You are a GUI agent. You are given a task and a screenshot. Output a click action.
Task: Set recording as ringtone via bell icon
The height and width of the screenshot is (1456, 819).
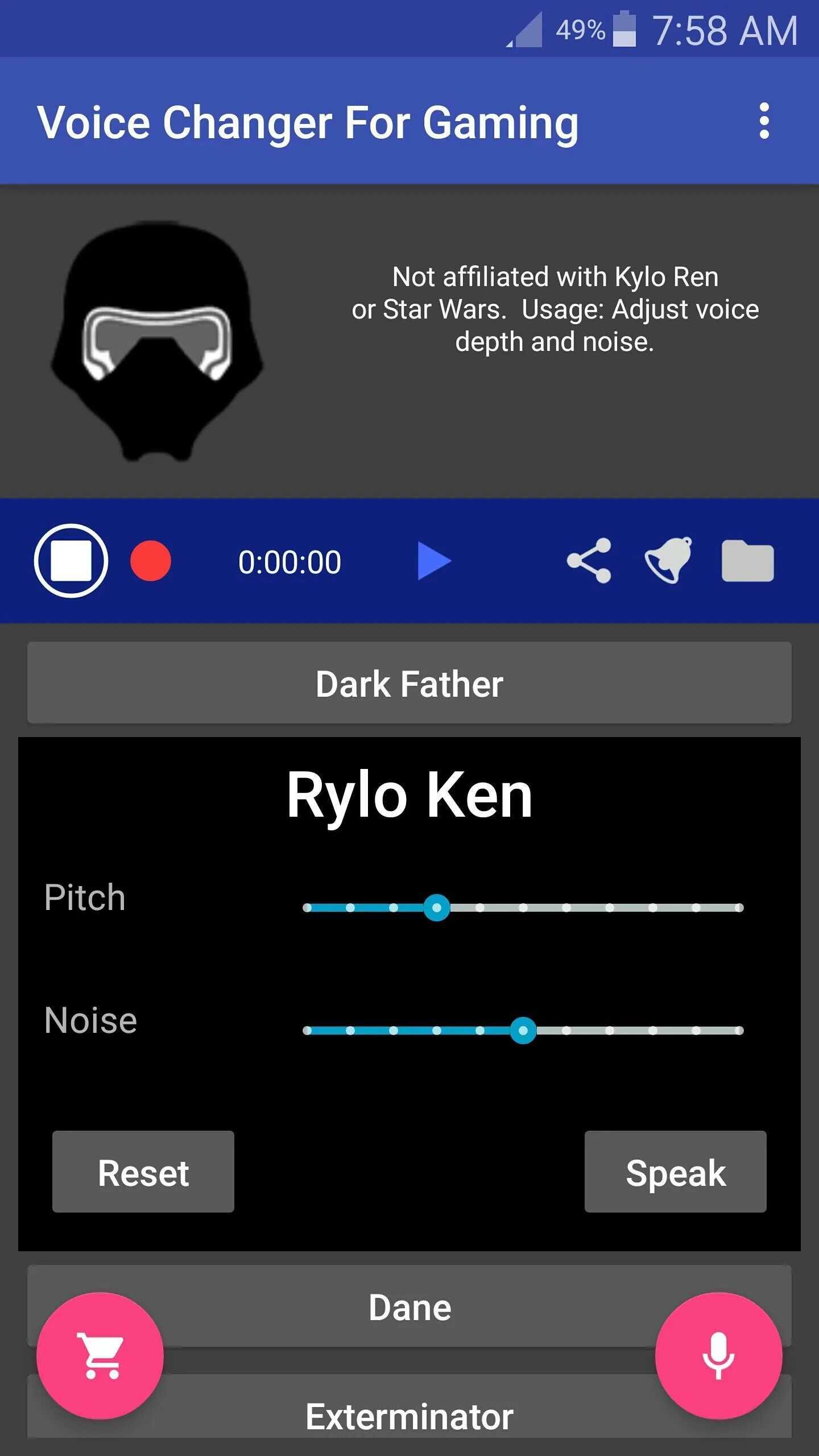point(668,561)
